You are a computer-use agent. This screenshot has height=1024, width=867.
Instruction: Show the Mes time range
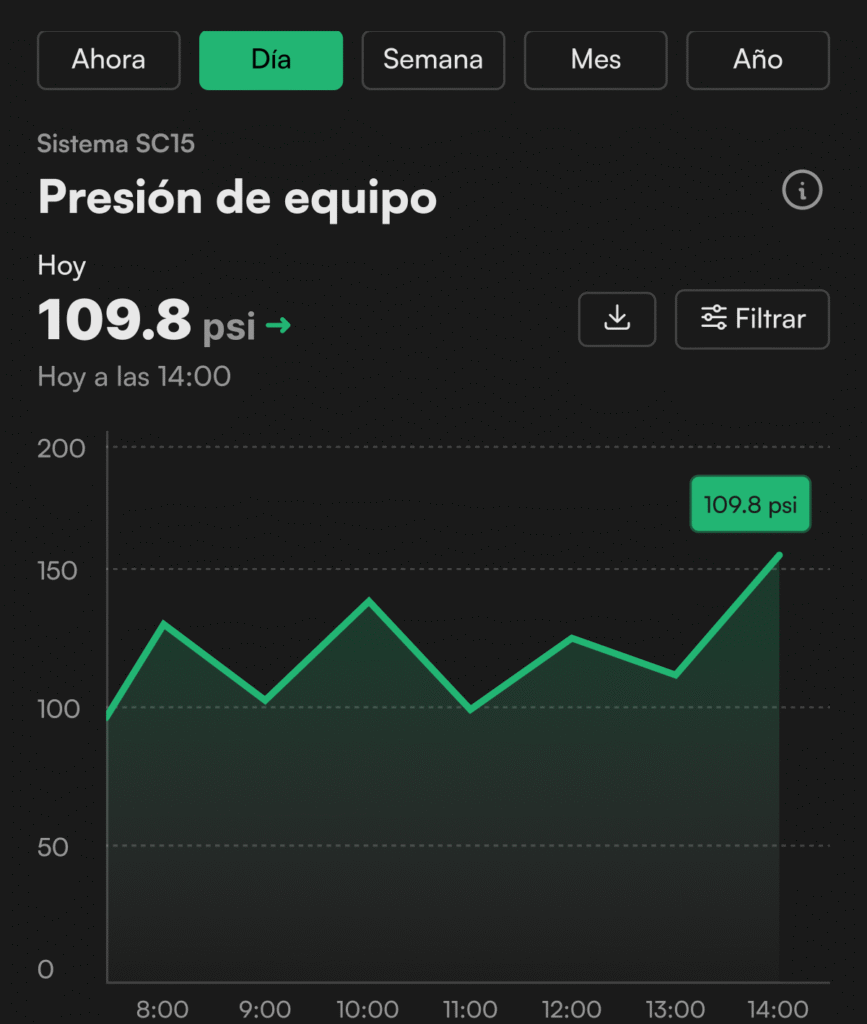click(595, 60)
